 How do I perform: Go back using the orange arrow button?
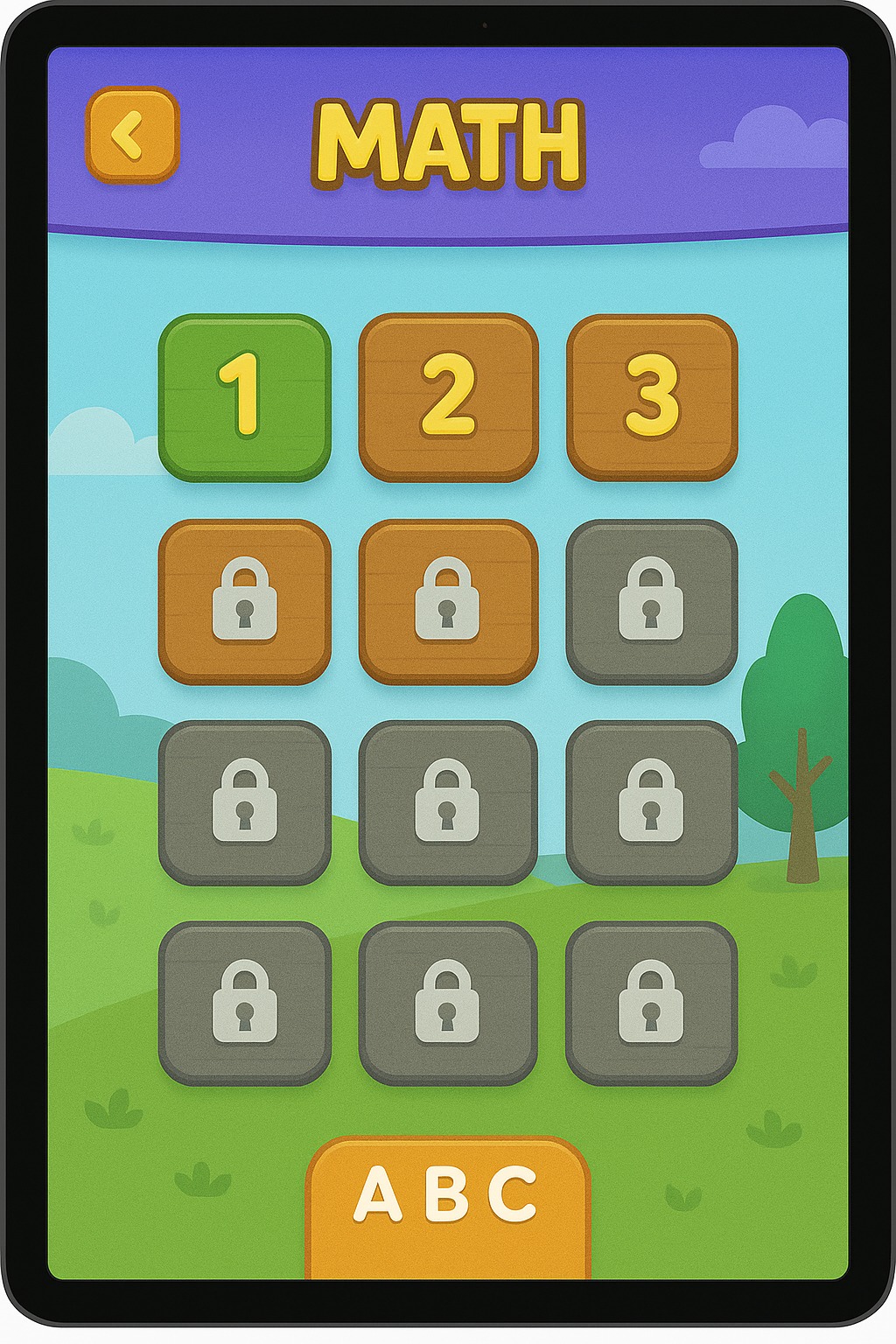point(132,136)
